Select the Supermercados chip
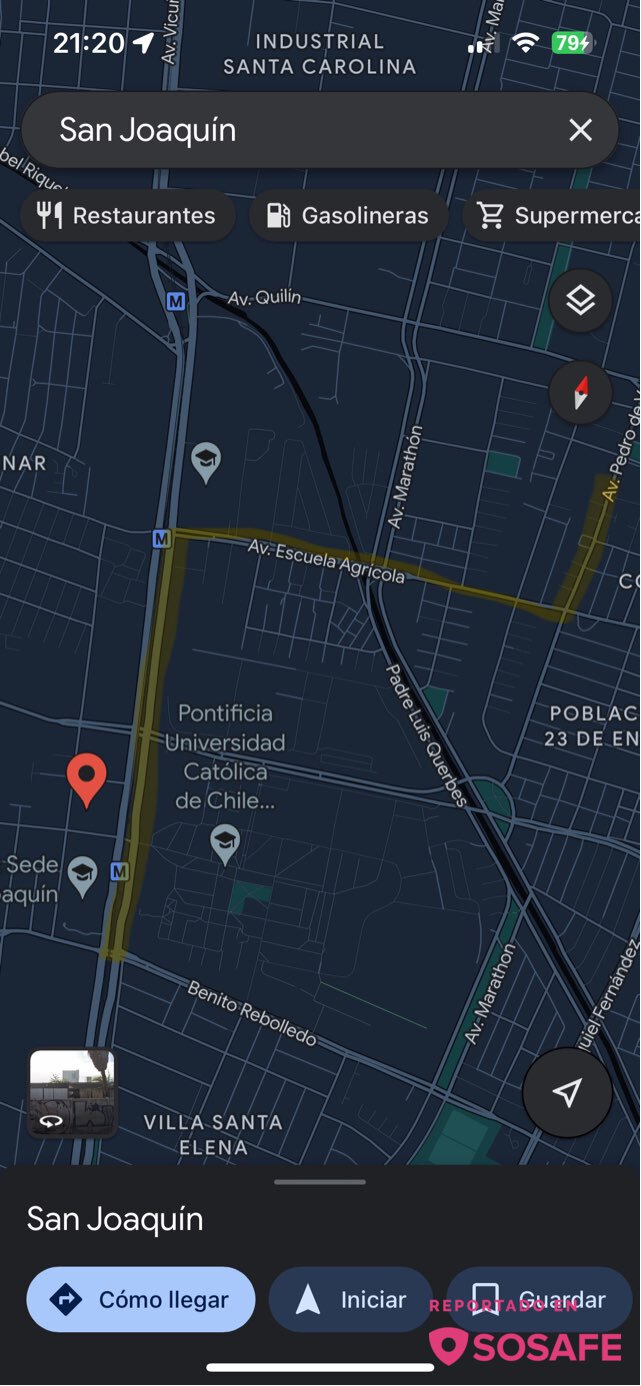Viewport: 641px width, 1386px height. pyautogui.click(x=551, y=216)
